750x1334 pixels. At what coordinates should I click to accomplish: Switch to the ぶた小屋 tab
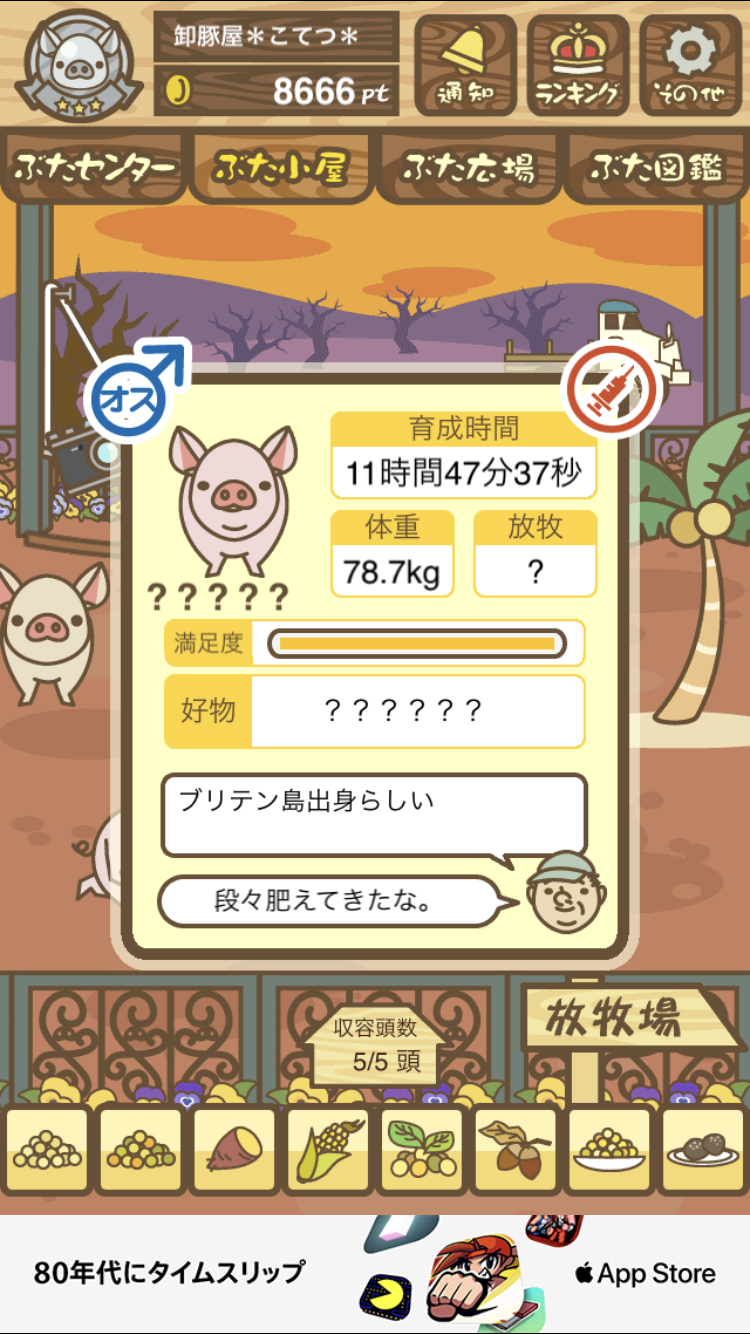click(280, 168)
